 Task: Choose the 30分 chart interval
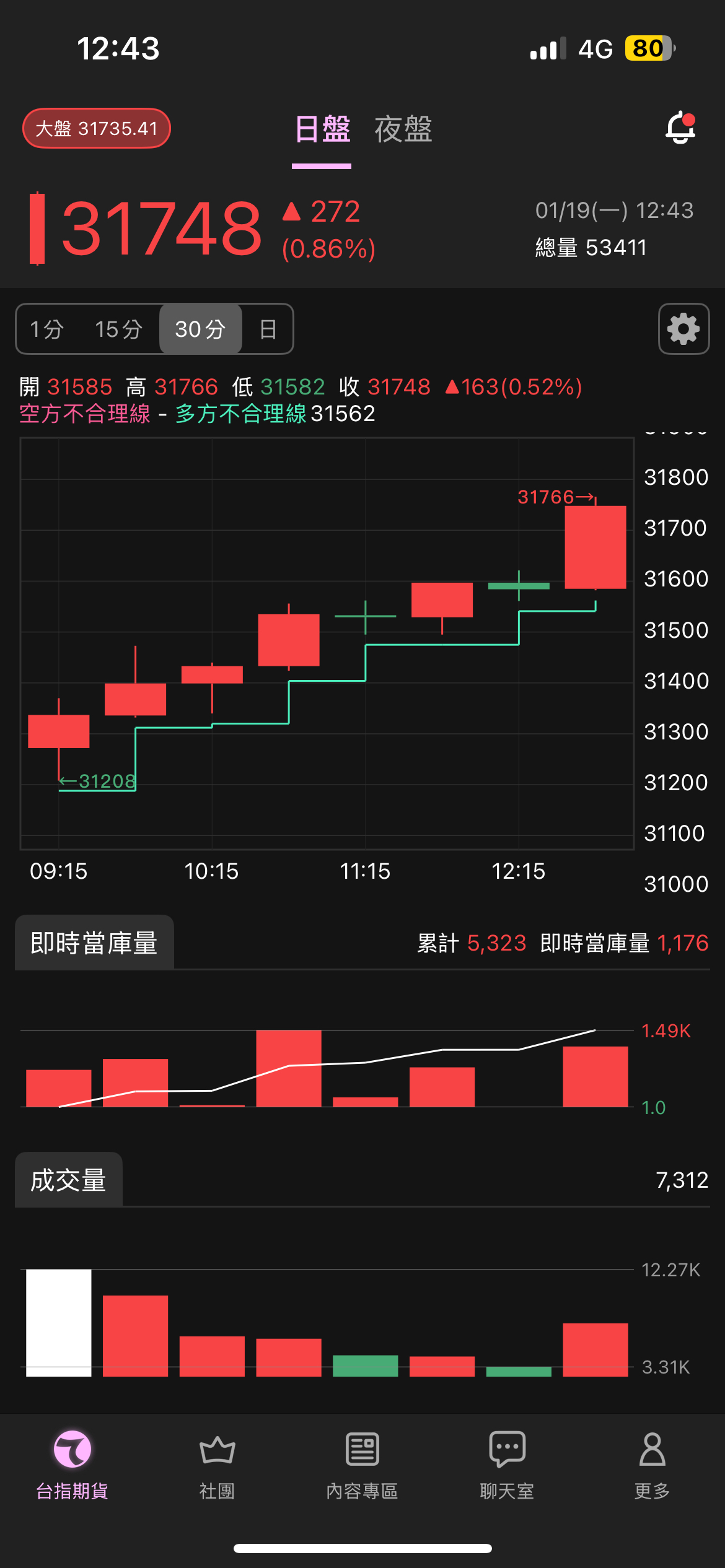click(x=200, y=329)
